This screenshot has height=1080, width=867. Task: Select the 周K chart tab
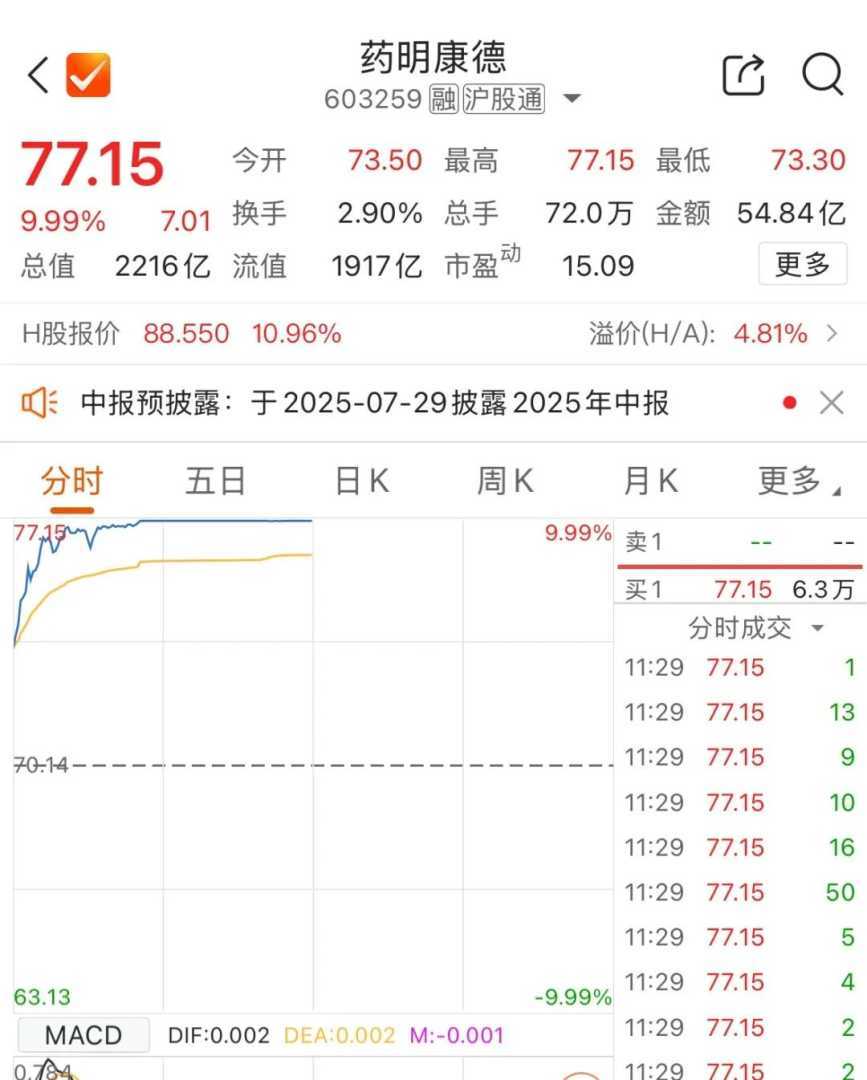click(505, 482)
